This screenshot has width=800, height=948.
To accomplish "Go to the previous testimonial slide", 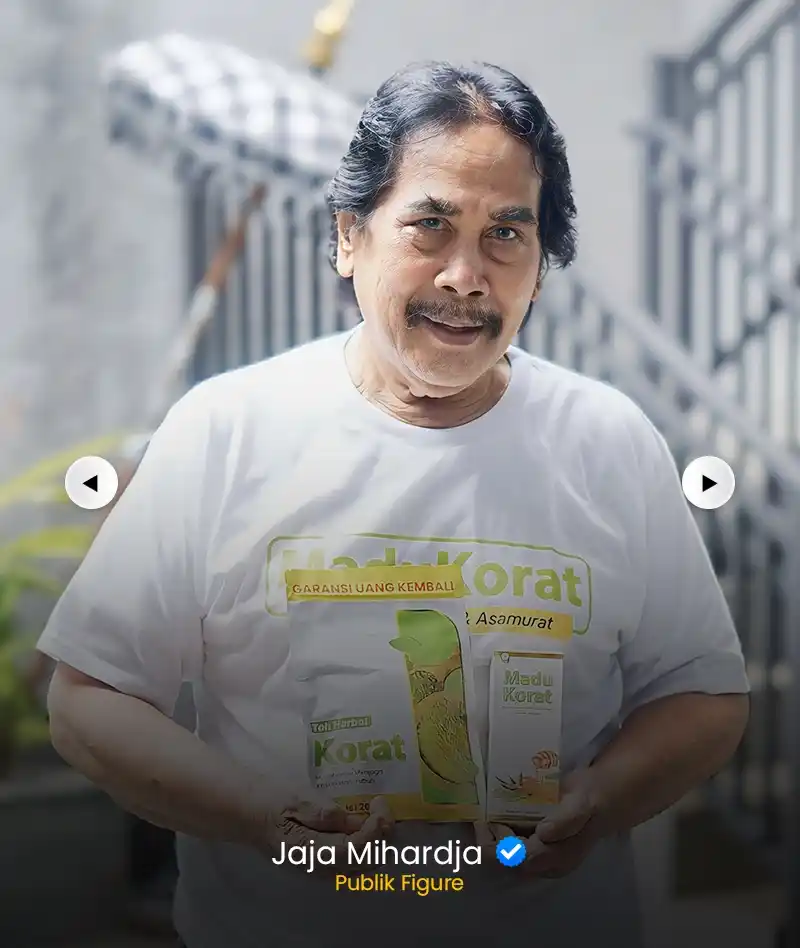I will (91, 483).
